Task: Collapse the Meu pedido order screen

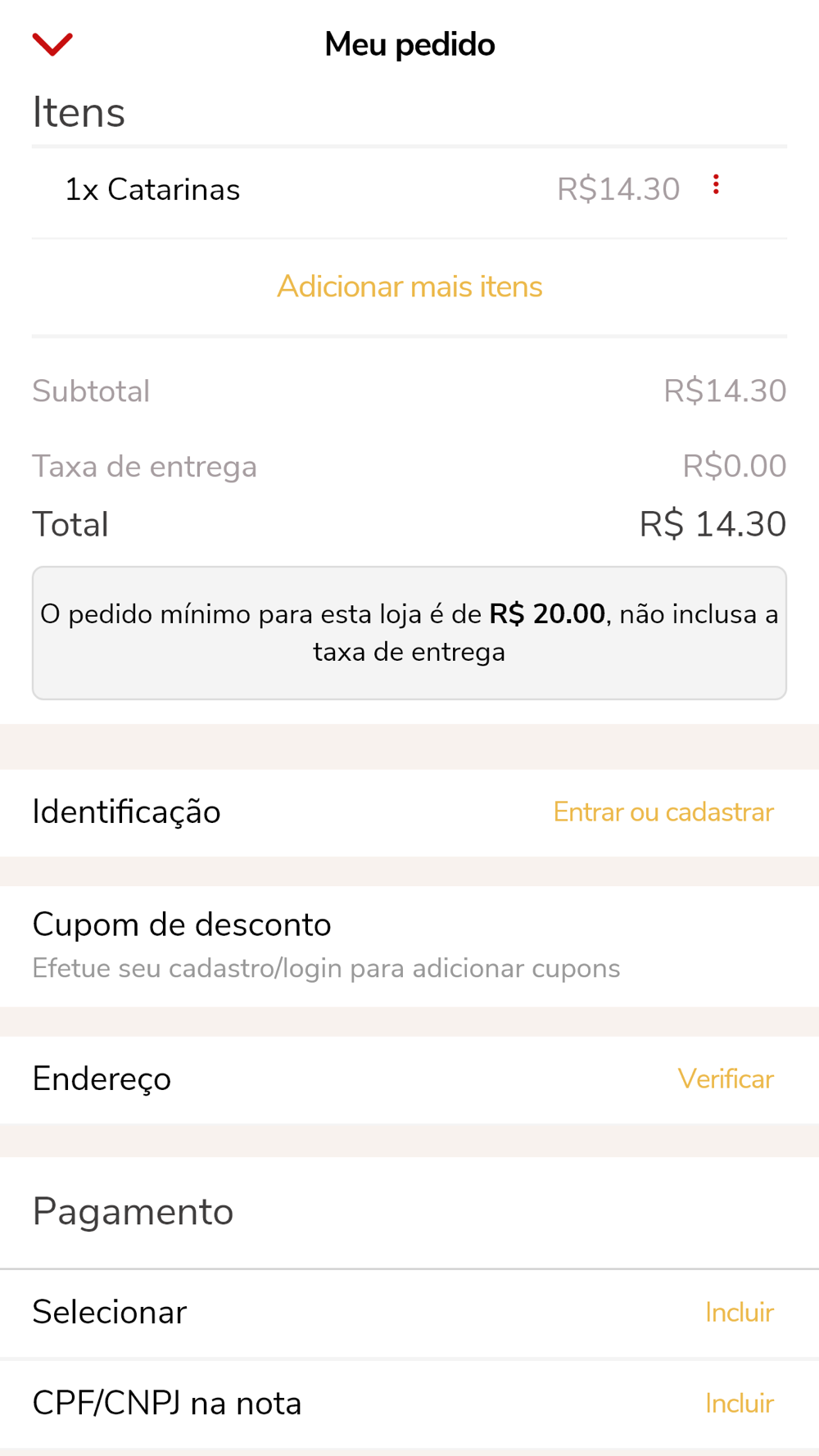Action: coord(52,44)
